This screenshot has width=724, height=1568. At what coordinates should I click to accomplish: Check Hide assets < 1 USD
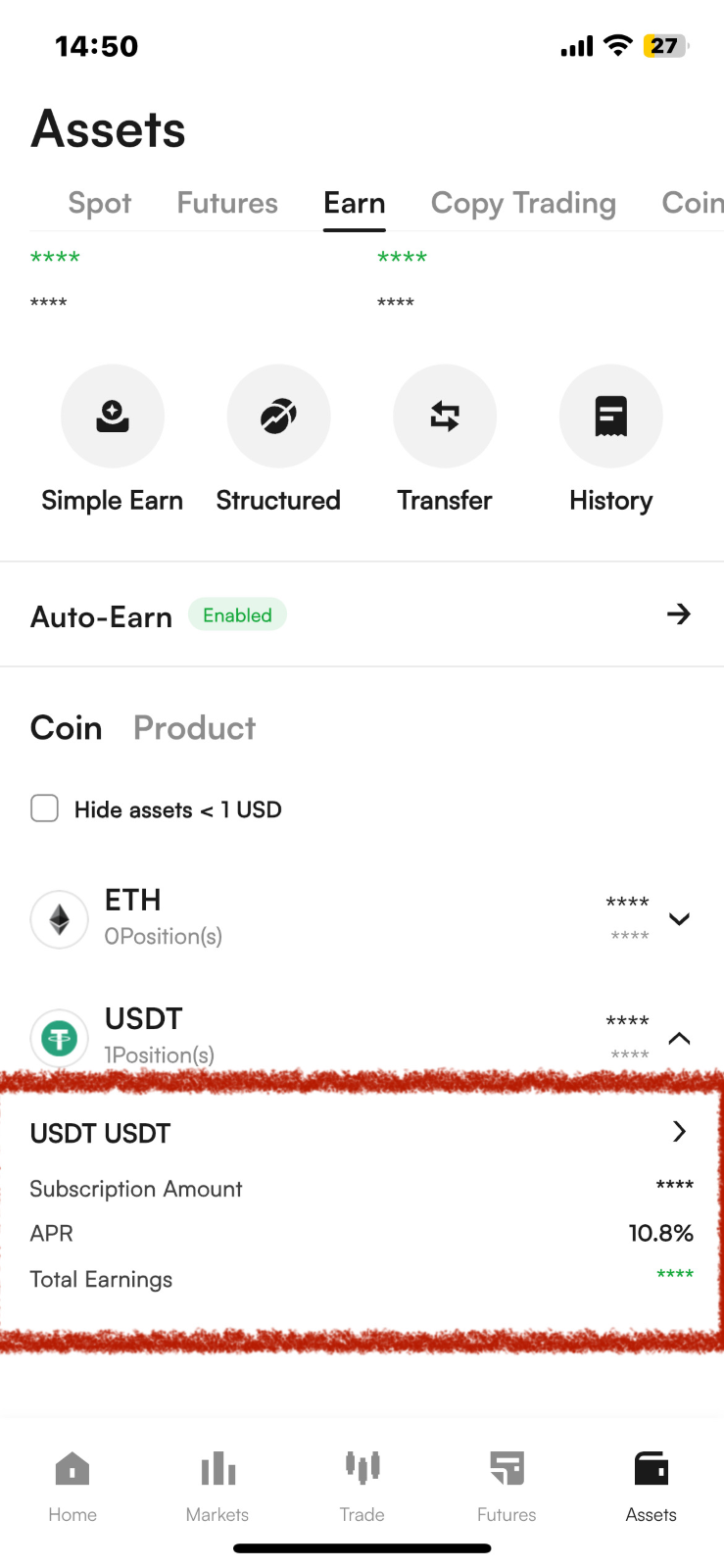[x=45, y=808]
